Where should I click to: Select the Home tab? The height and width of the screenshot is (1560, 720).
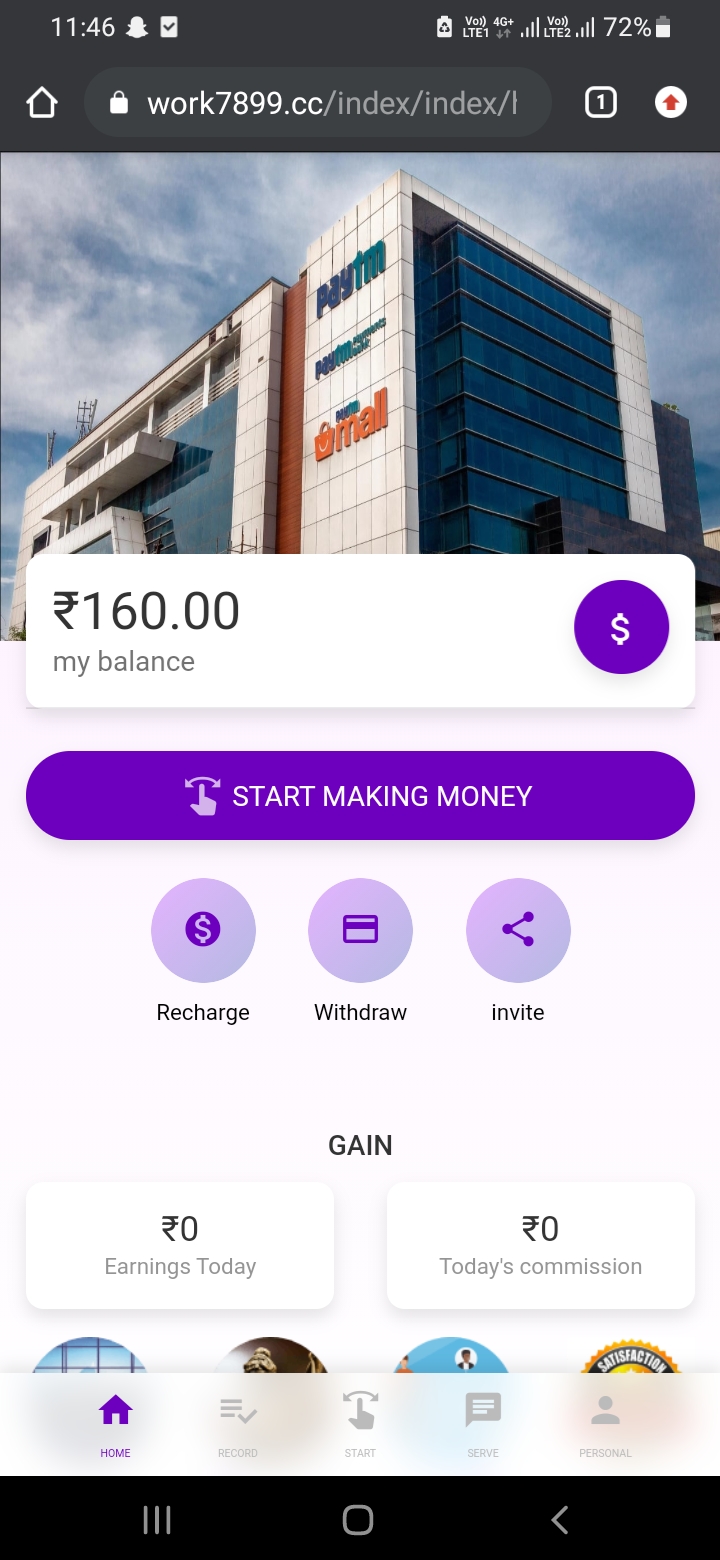coord(115,1423)
